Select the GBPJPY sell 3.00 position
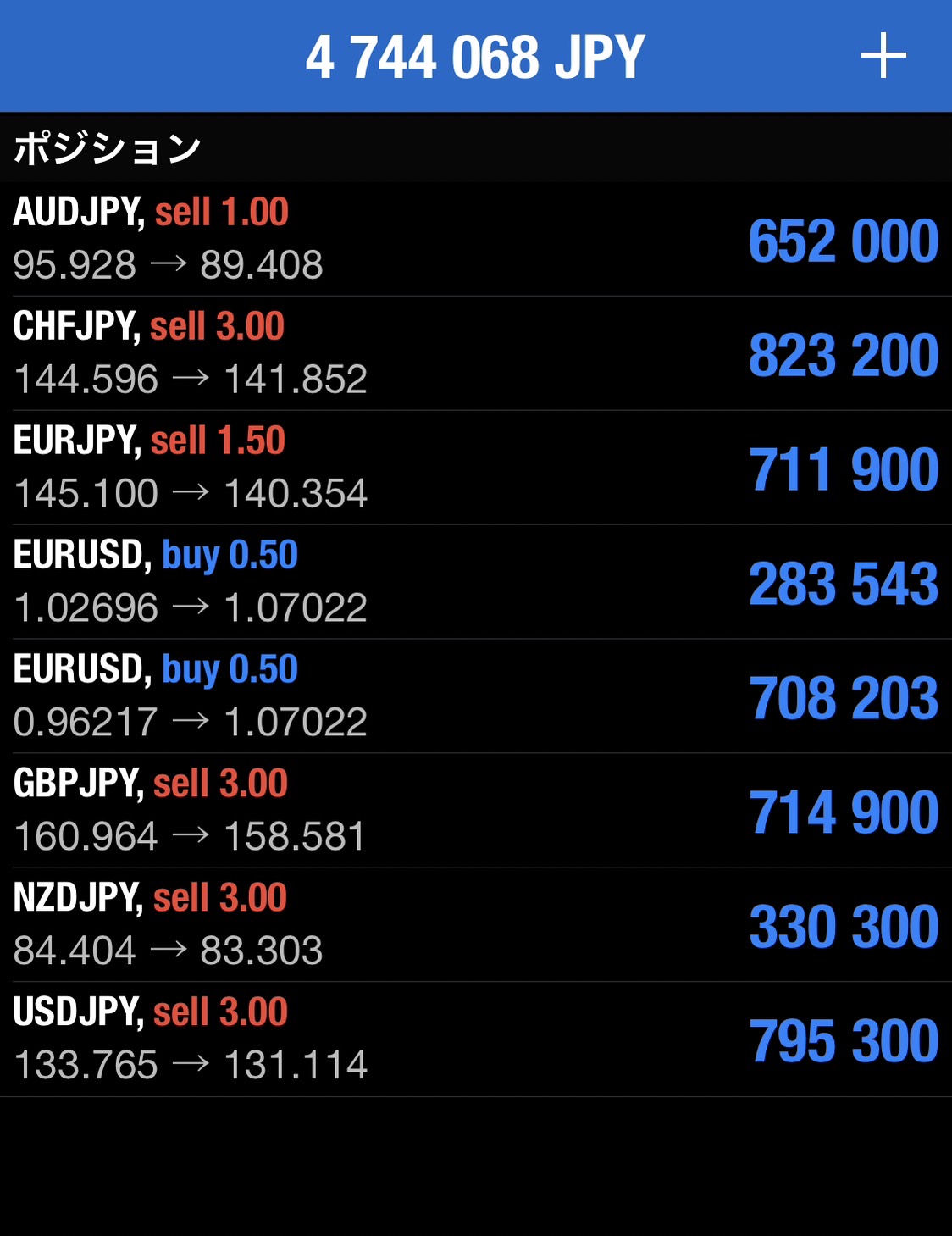The width and height of the screenshot is (952, 1236). point(474,811)
